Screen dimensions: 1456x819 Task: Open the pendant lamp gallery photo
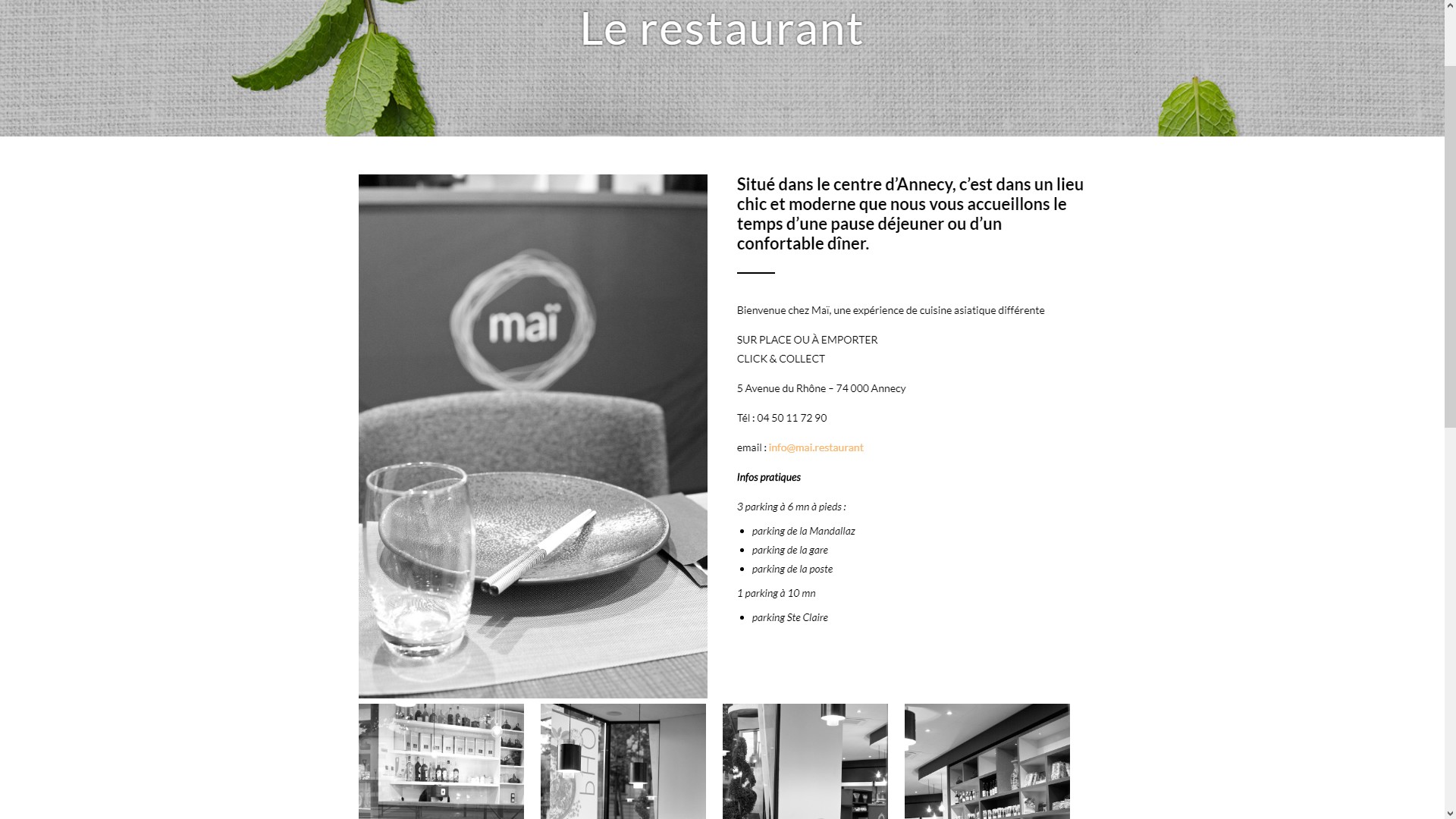coord(623,761)
